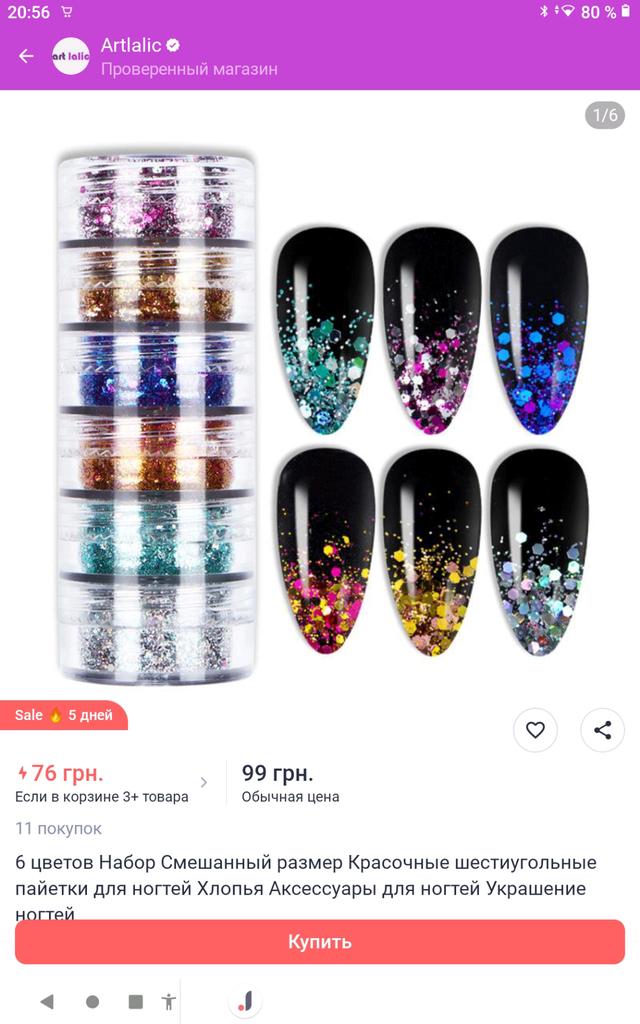The image size is (640, 1024).
Task: Tap the system back button
Action: (x=46, y=1001)
